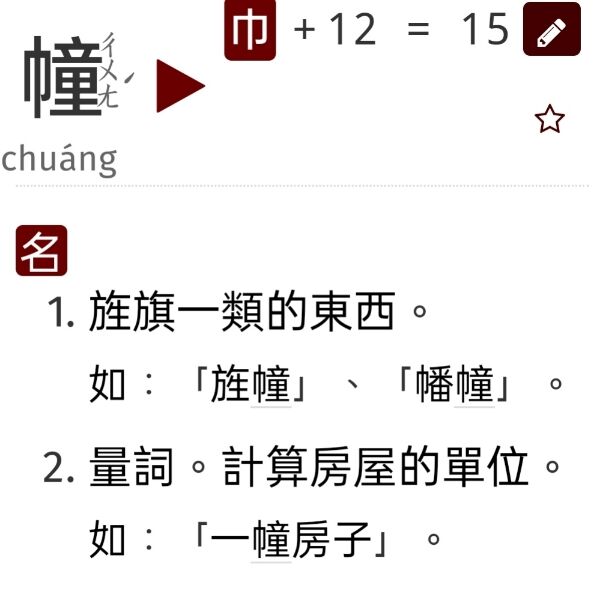
Task: Open the underlined 幢 link in 「旌幢」
Action: click(270, 385)
